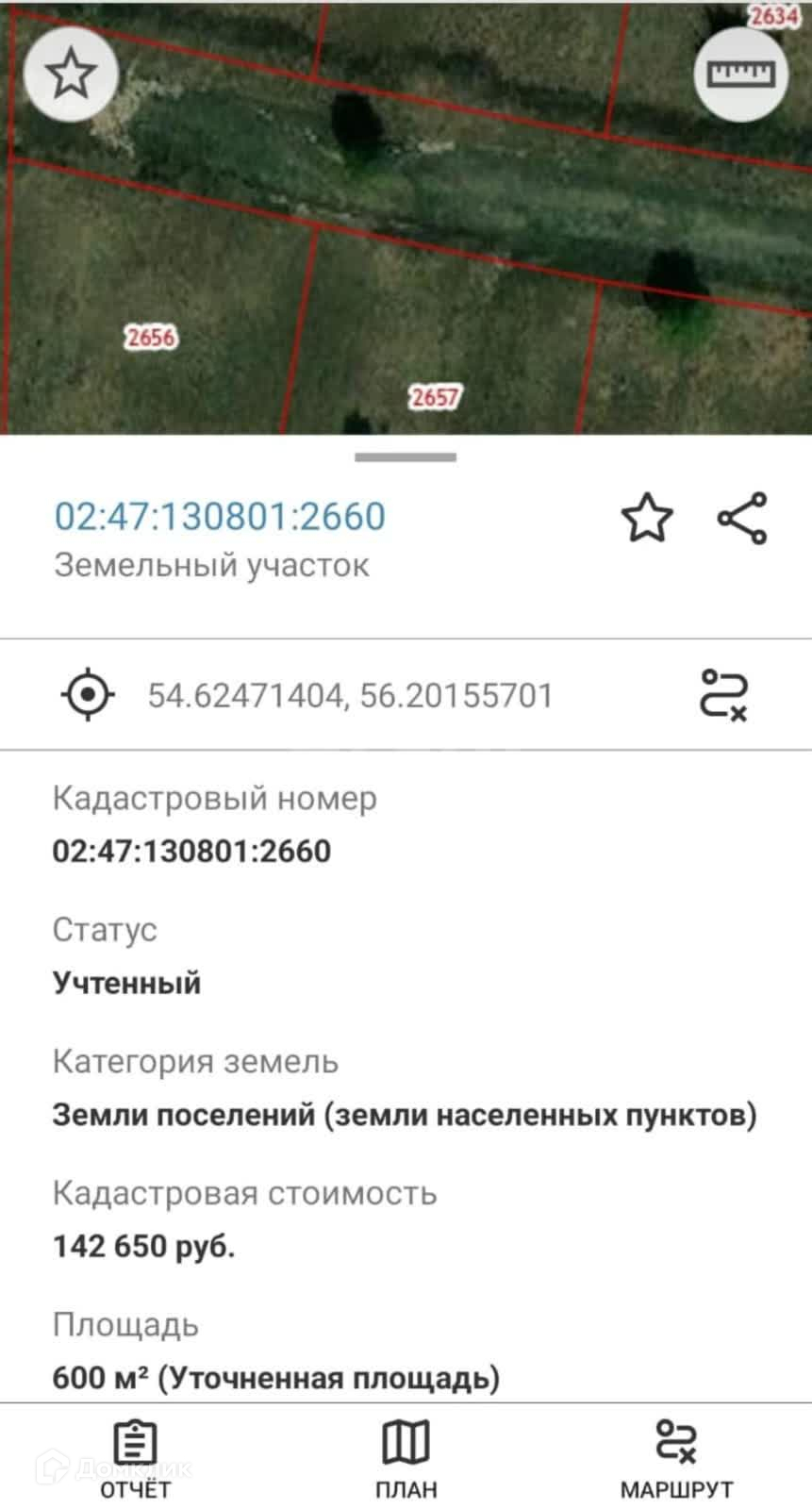Share the cadastral plot details
812x1509 pixels.
click(x=742, y=518)
